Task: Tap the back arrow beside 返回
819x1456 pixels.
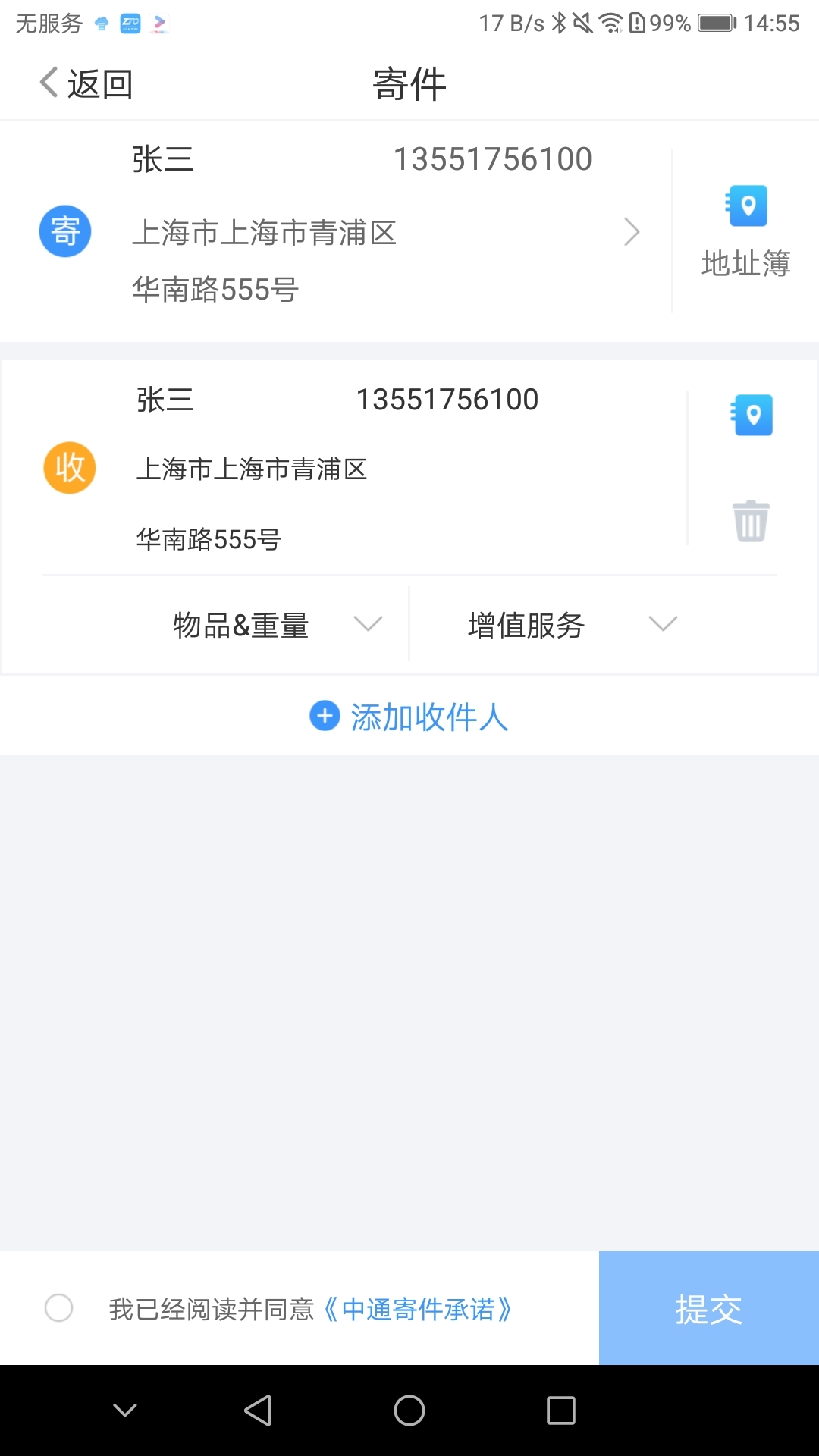Action: coord(48,83)
